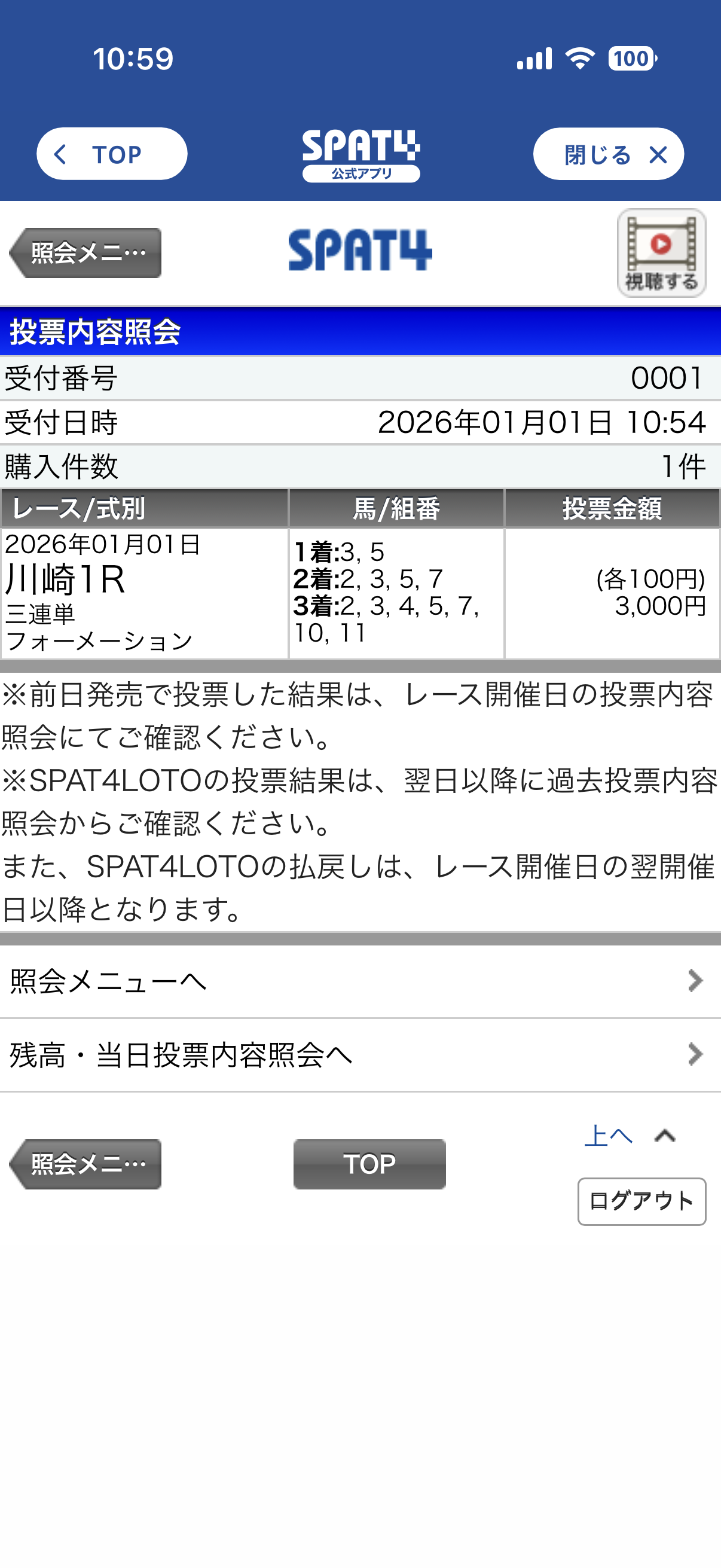721x1568 pixels.
Task: Tap the gray TOP button
Action: tap(369, 1164)
